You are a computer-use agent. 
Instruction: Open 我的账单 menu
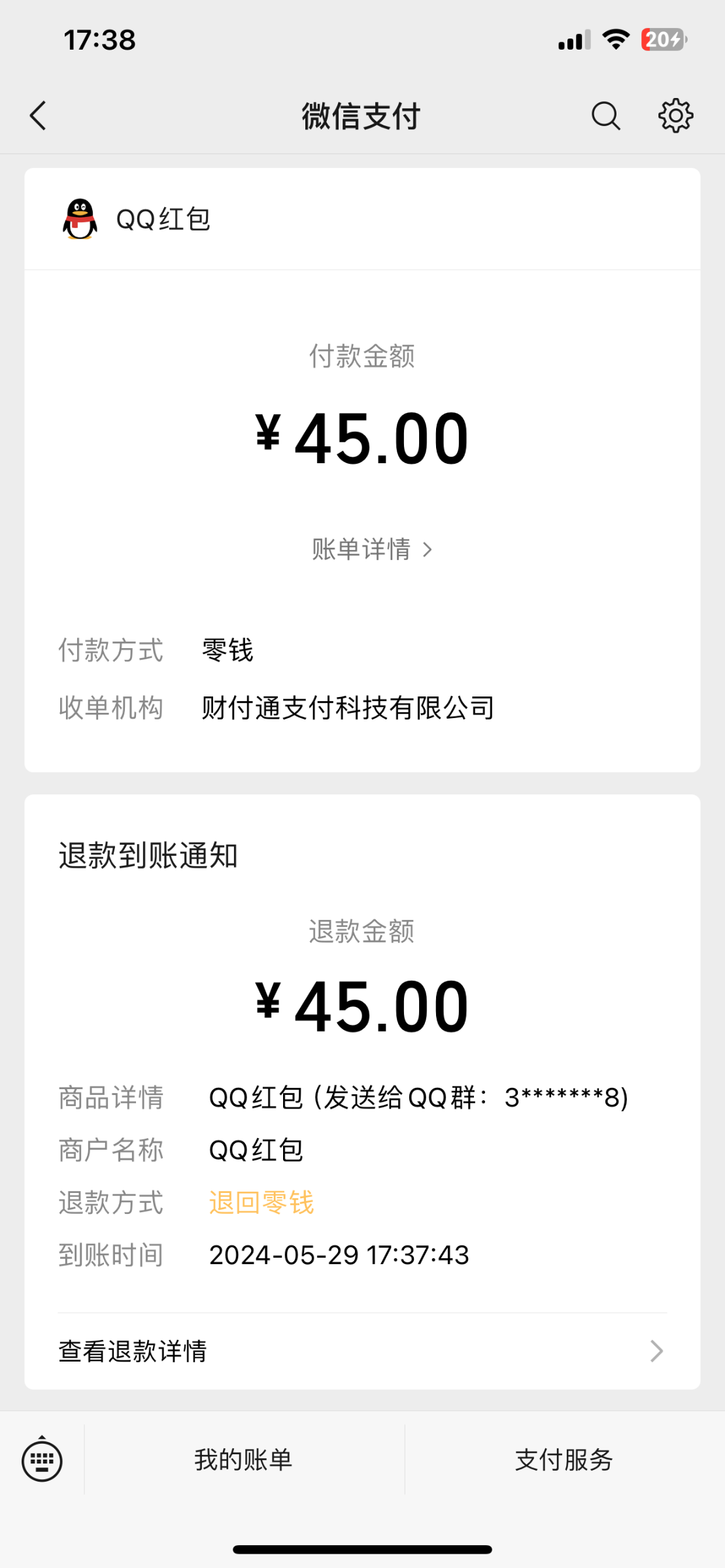coord(244,1460)
